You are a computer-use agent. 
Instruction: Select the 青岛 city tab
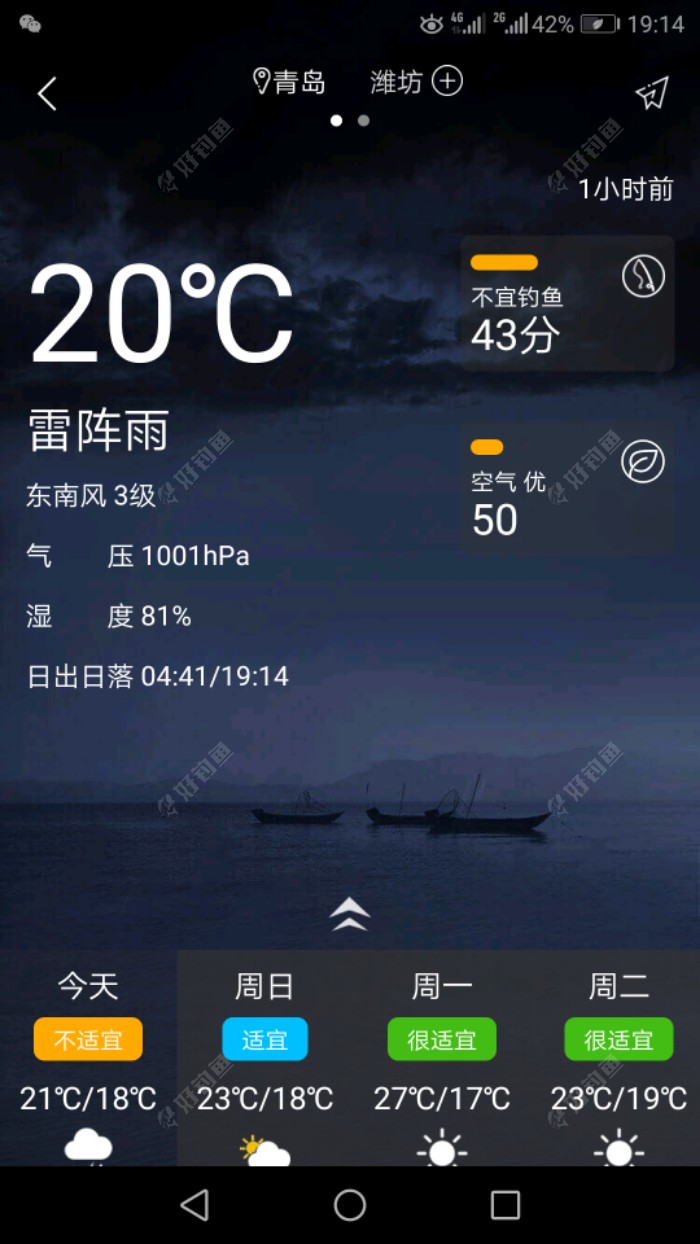pos(290,82)
